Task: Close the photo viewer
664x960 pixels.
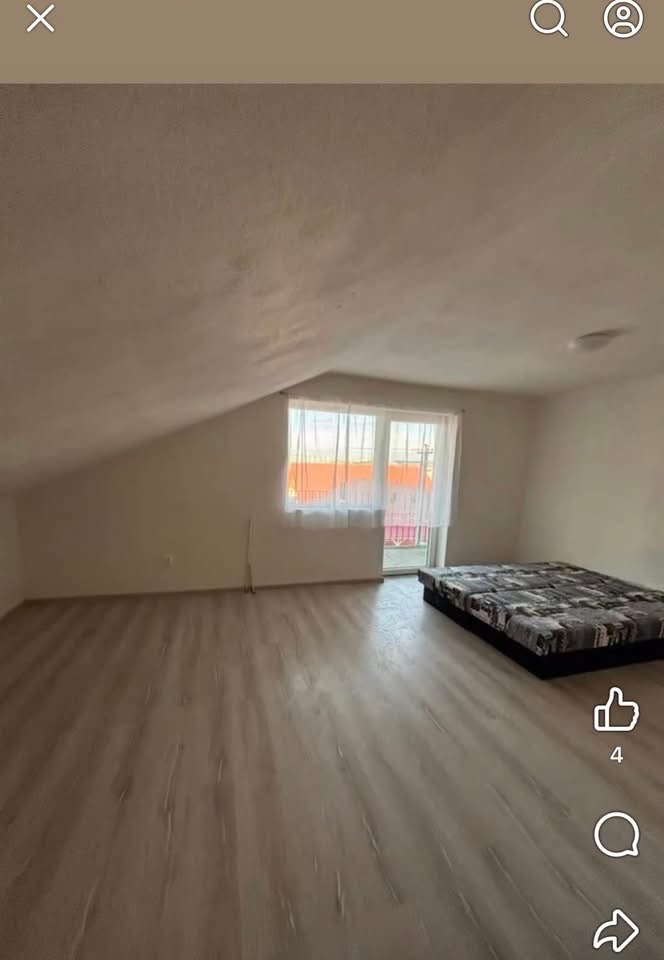Action: pos(40,18)
